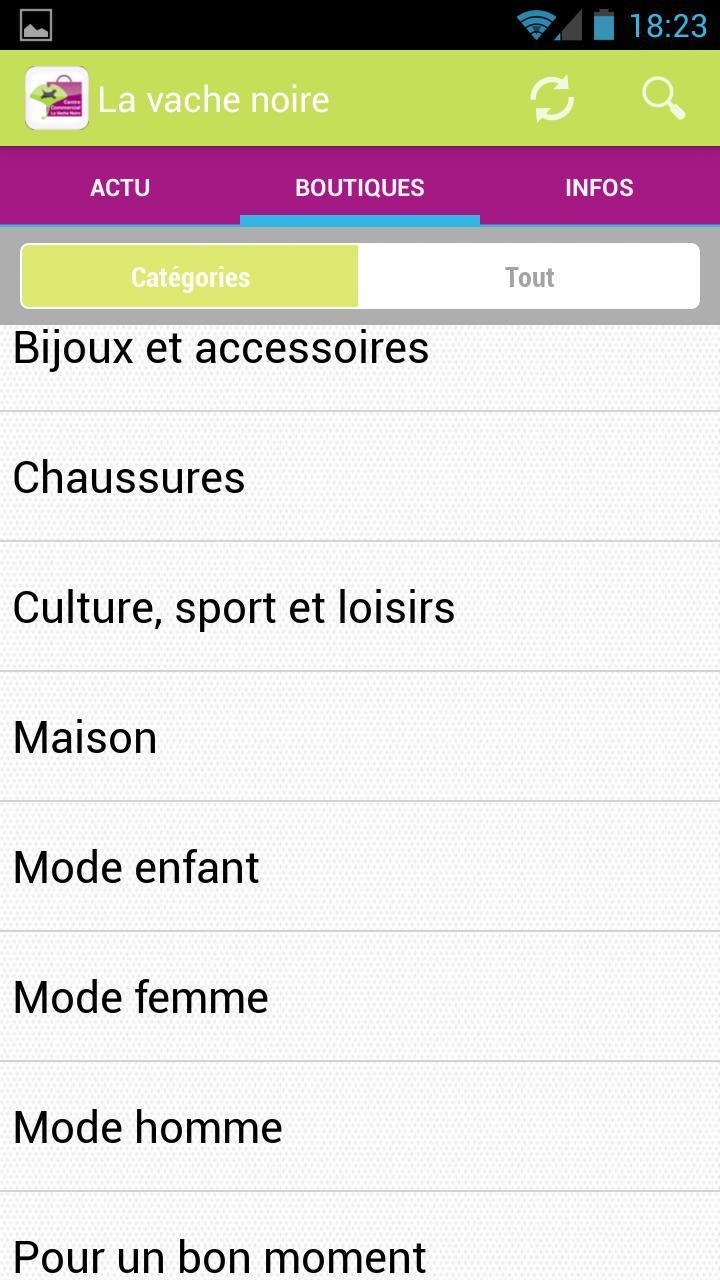Refresh the boutique list

coord(552,99)
